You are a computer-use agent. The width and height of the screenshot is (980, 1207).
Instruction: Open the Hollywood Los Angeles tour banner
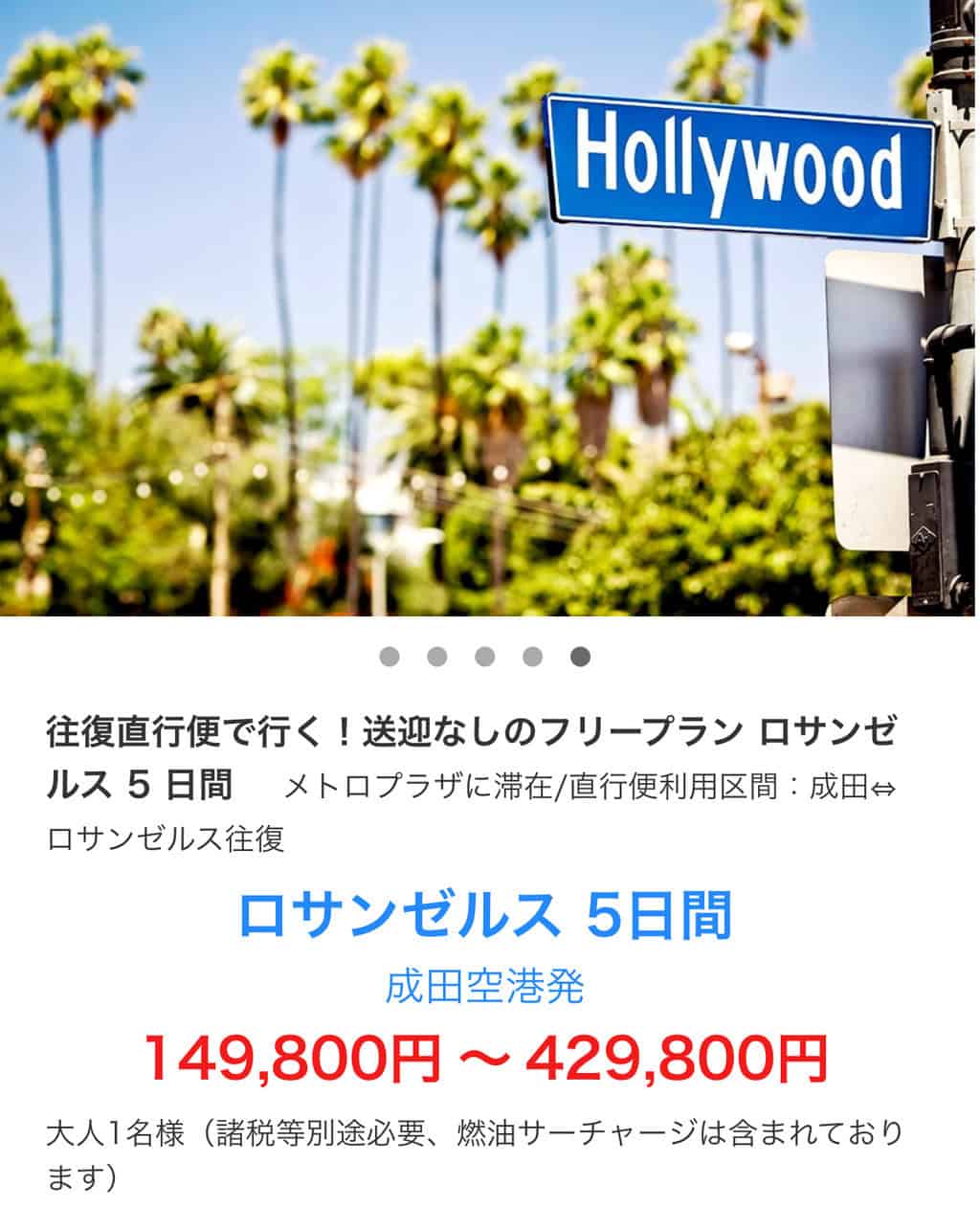[488, 306]
